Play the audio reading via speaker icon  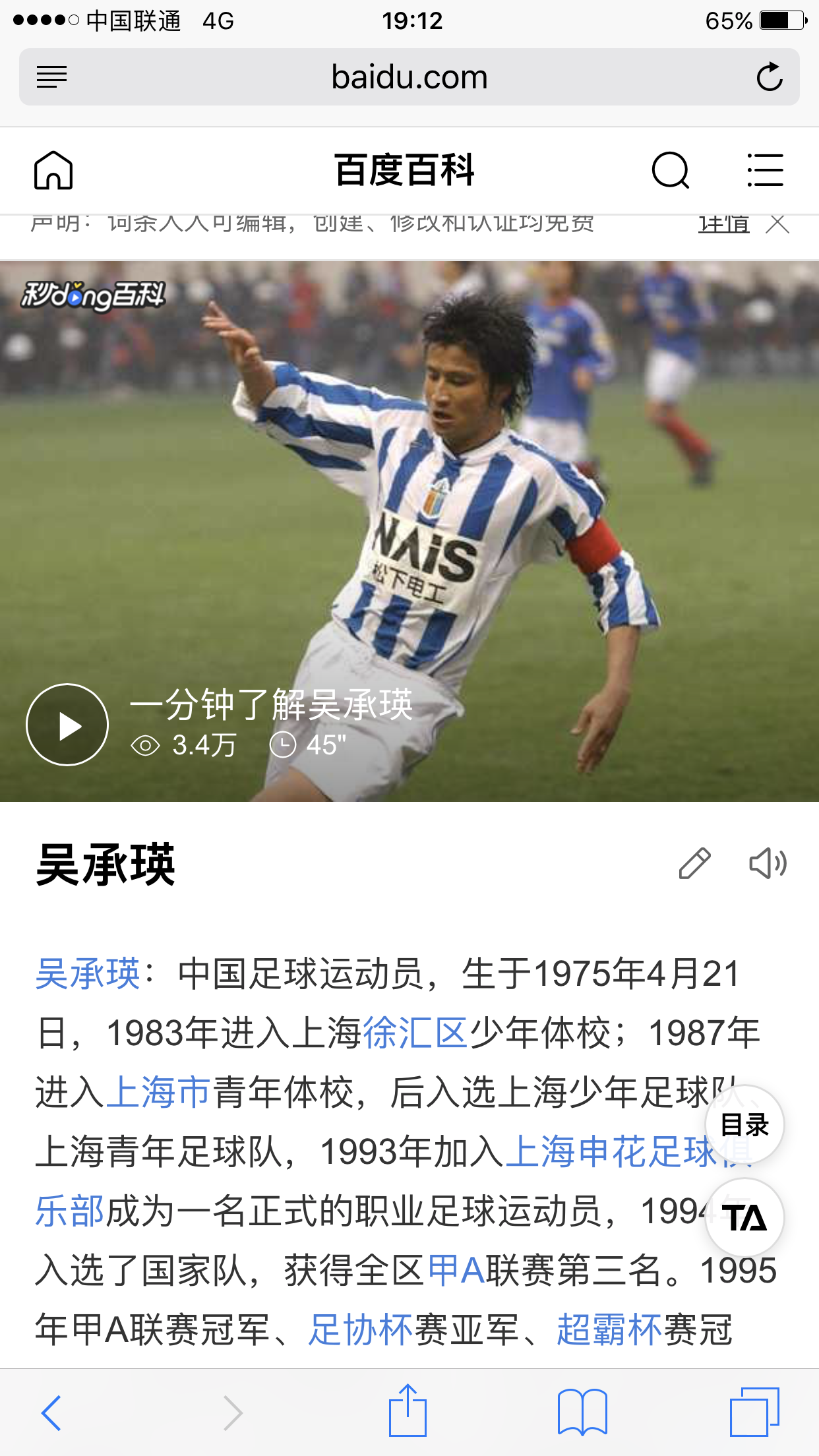(769, 862)
